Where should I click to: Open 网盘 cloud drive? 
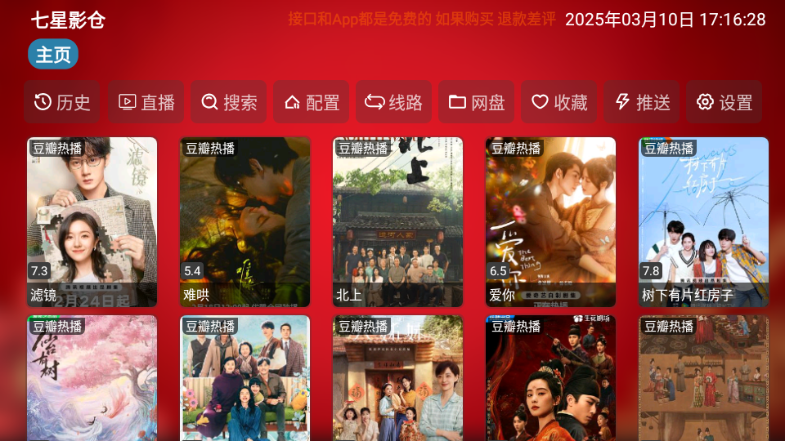[477, 102]
